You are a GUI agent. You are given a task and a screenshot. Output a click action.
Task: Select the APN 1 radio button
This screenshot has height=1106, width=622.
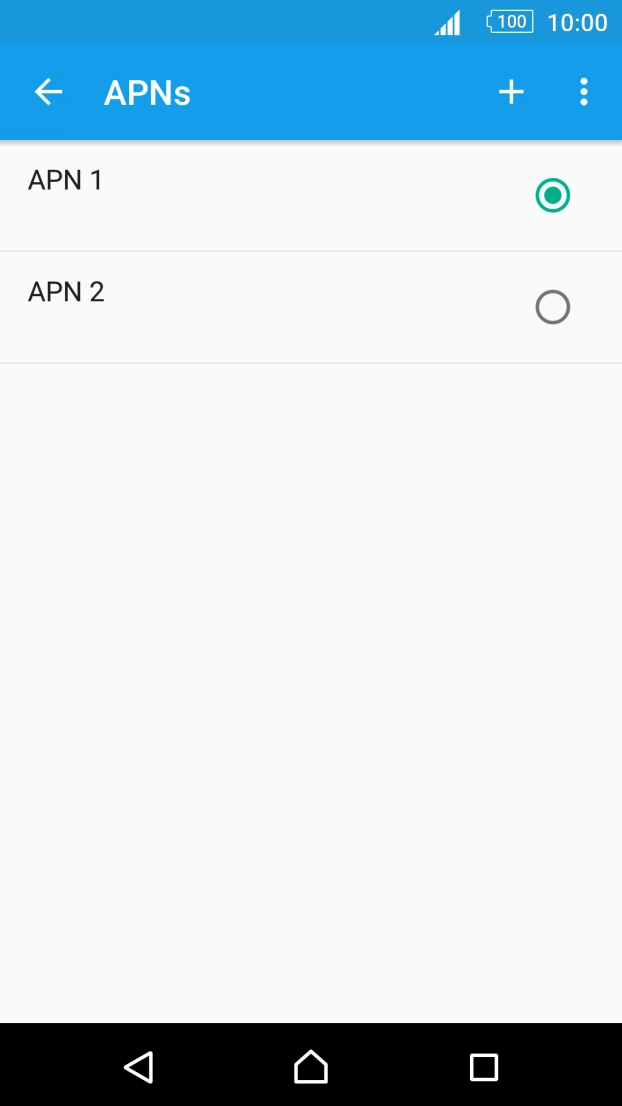(x=552, y=195)
